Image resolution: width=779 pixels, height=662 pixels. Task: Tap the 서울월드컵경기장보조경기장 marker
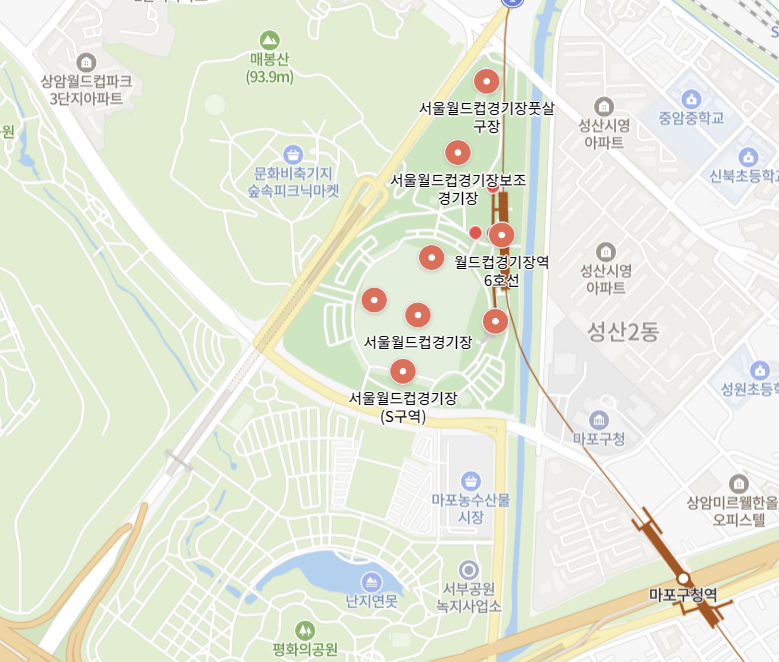pyautogui.click(x=457, y=153)
